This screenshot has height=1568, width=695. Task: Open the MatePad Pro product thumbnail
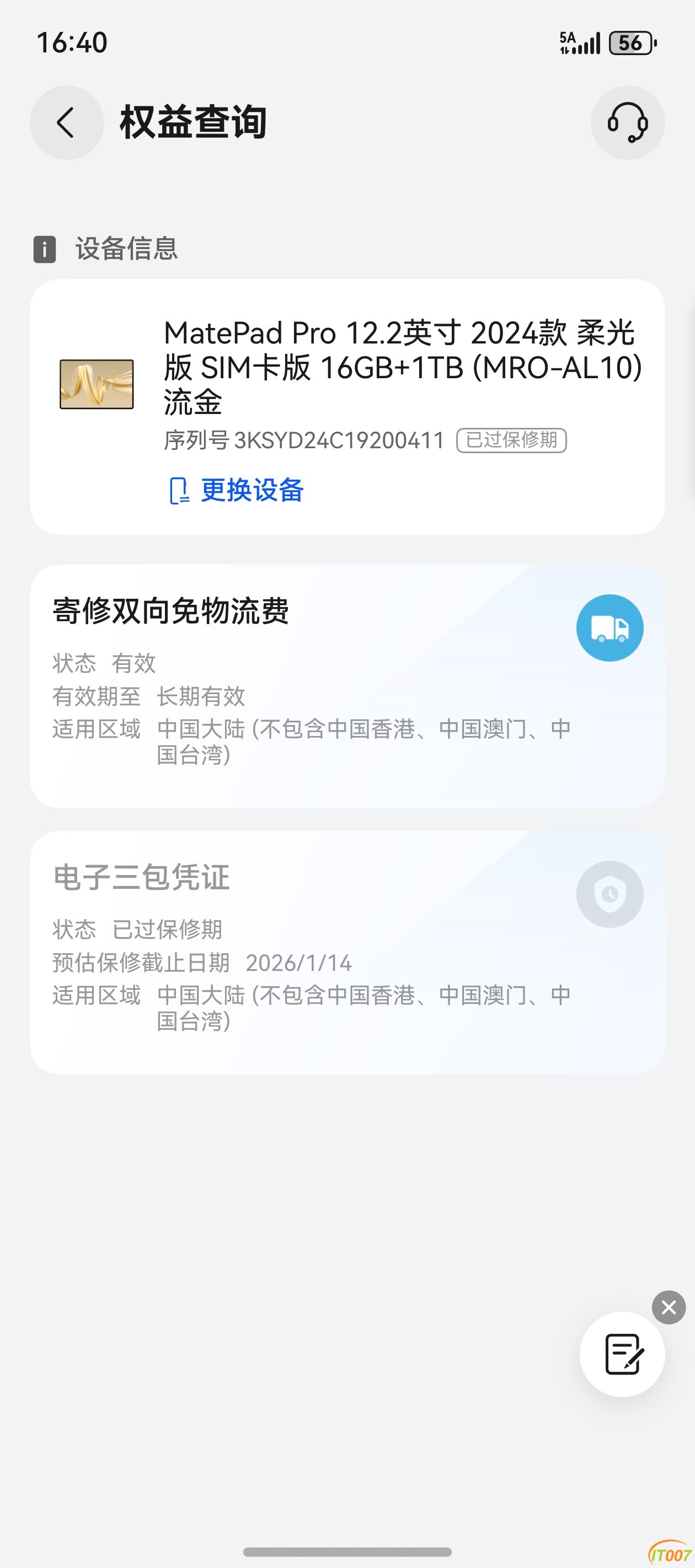coord(96,385)
